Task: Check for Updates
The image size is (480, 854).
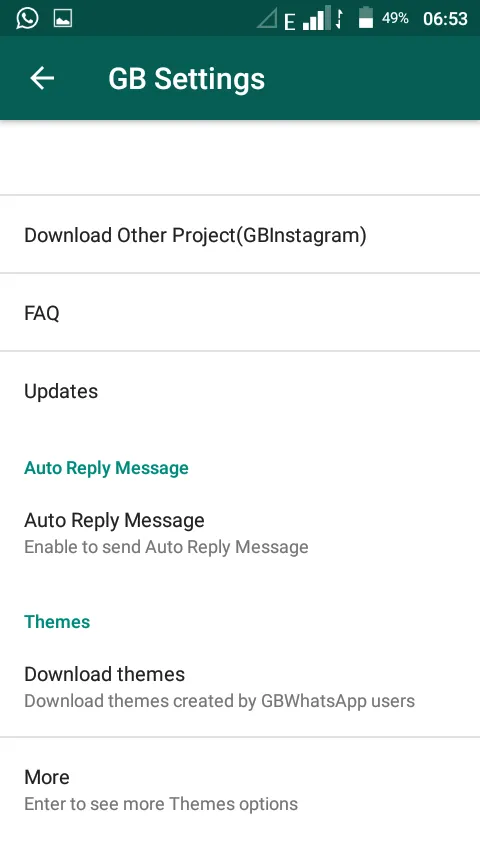Action: point(240,391)
